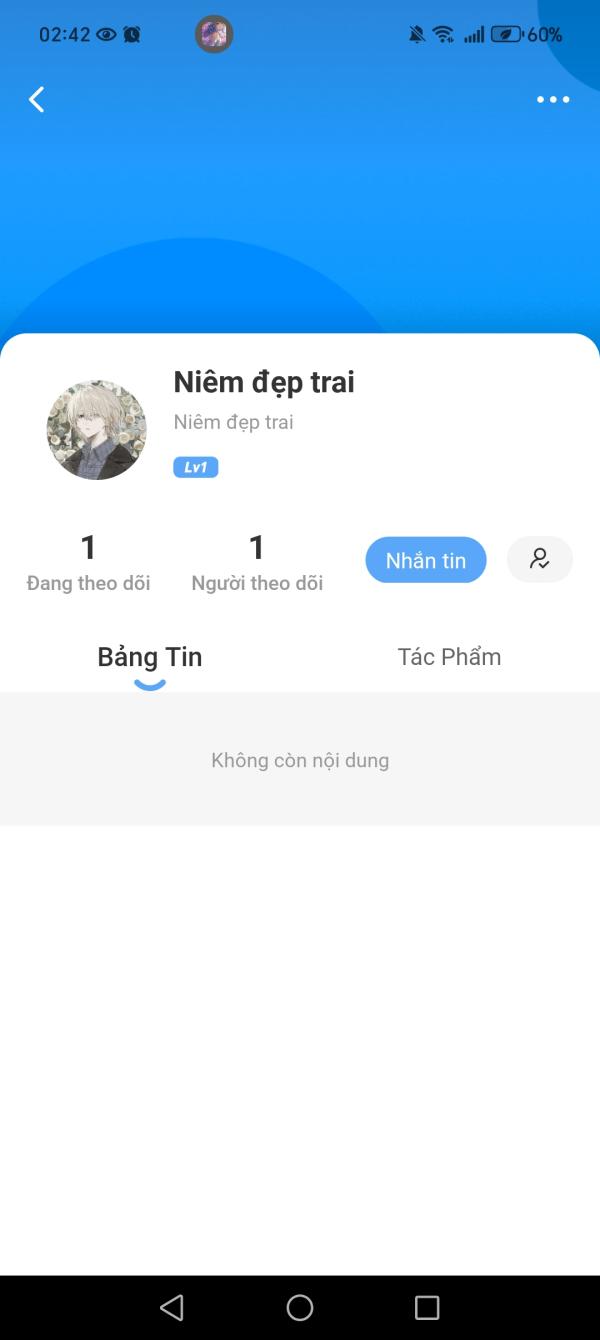Select the Bảng Tin tab
The height and width of the screenshot is (1340, 600).
(150, 657)
